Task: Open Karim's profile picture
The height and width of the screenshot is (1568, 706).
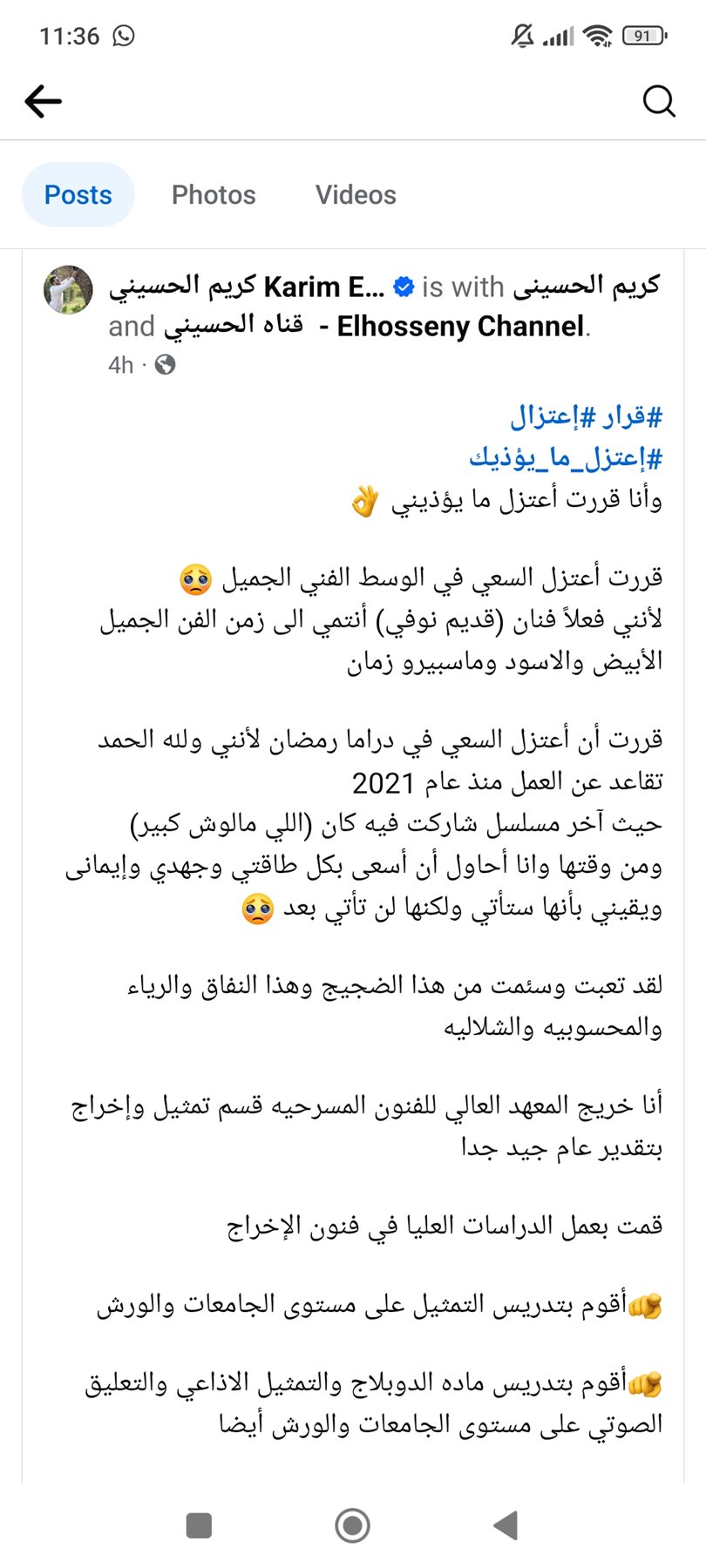Action: [68, 290]
